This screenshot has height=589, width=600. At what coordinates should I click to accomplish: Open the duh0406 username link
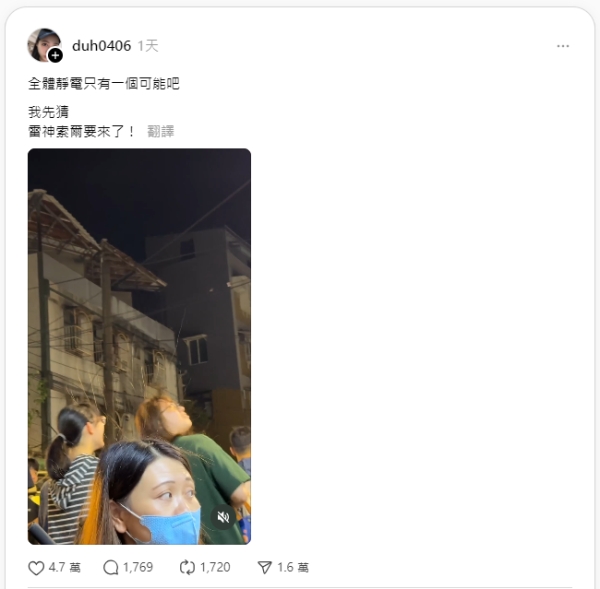[101, 46]
